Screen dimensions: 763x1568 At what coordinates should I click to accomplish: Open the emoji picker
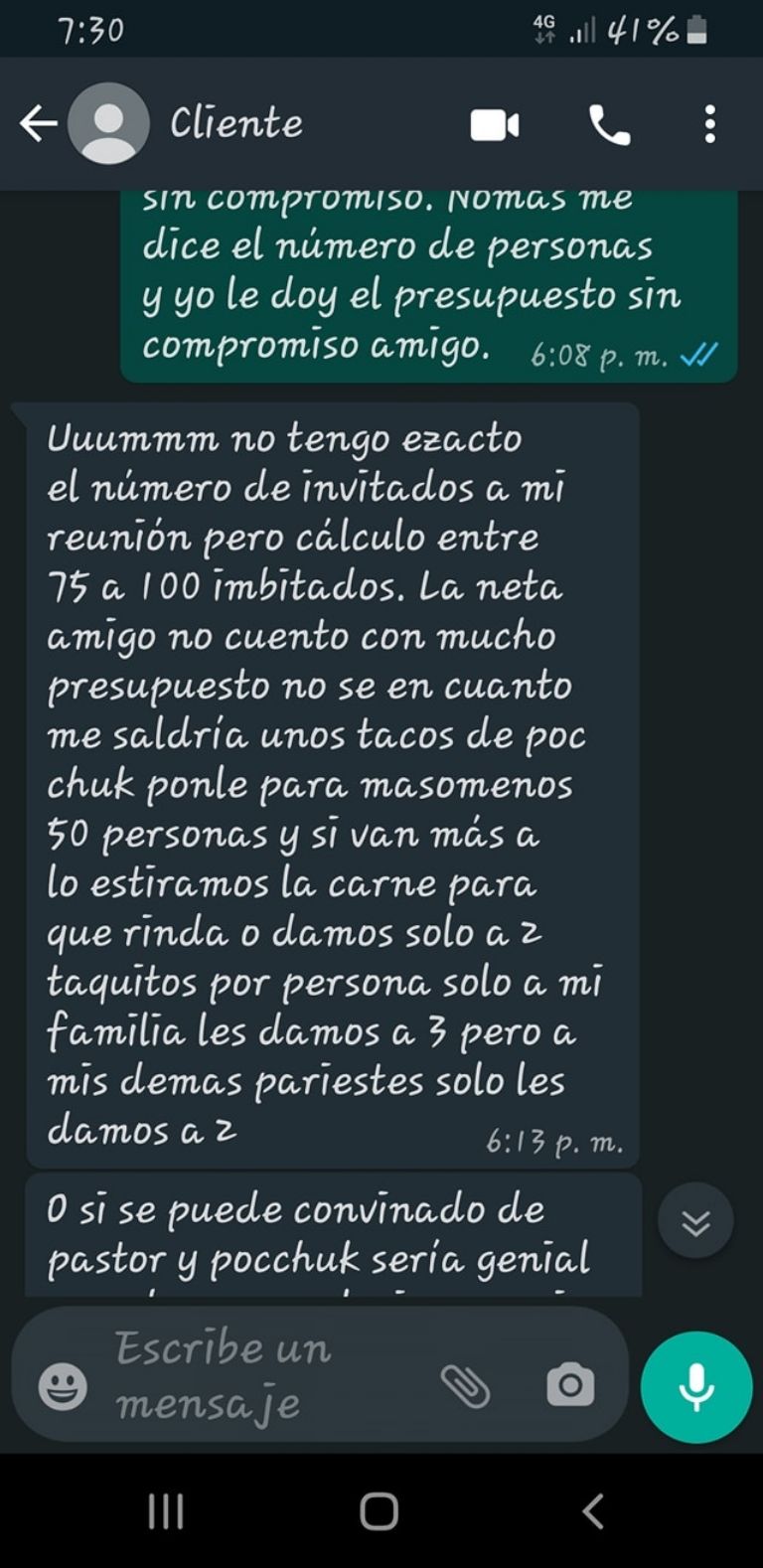click(63, 1385)
